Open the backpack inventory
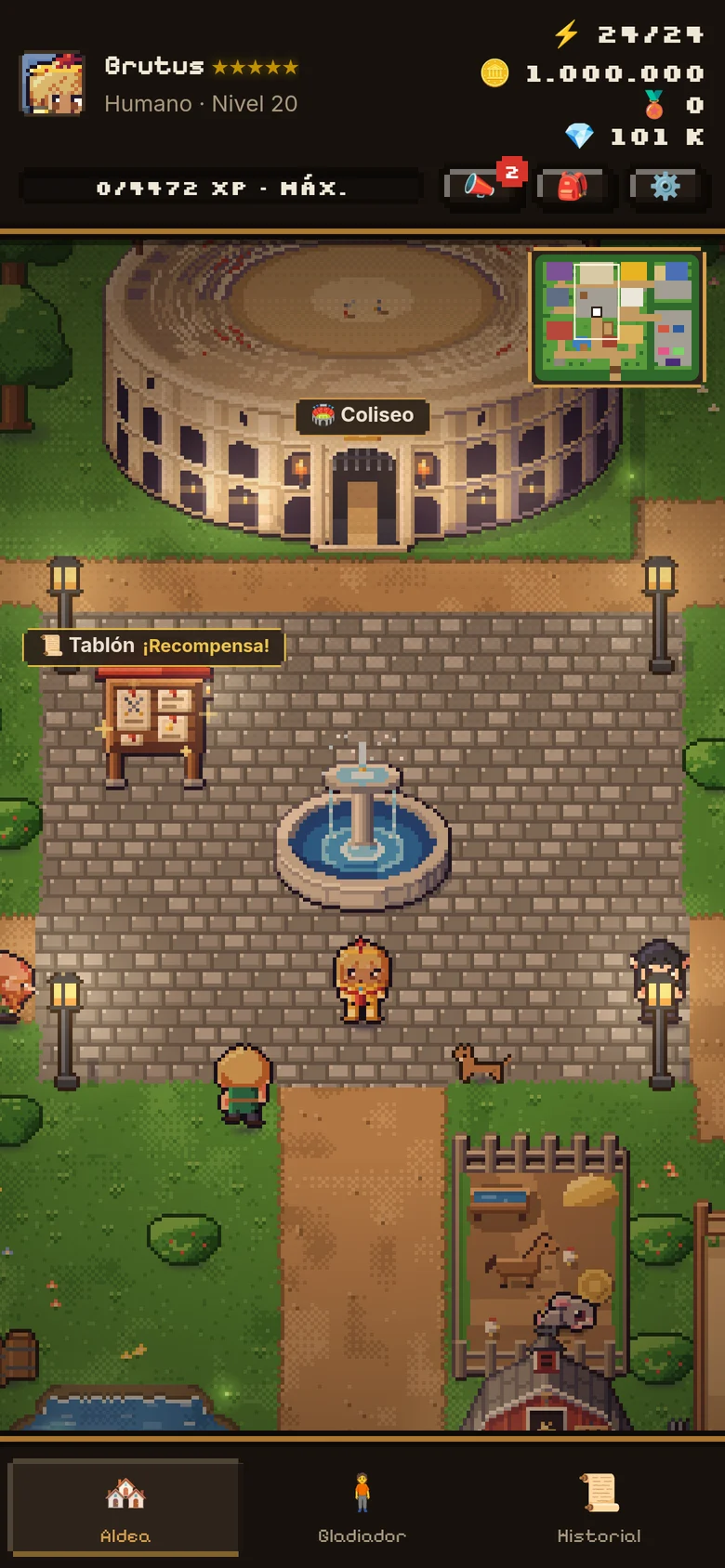 [573, 187]
